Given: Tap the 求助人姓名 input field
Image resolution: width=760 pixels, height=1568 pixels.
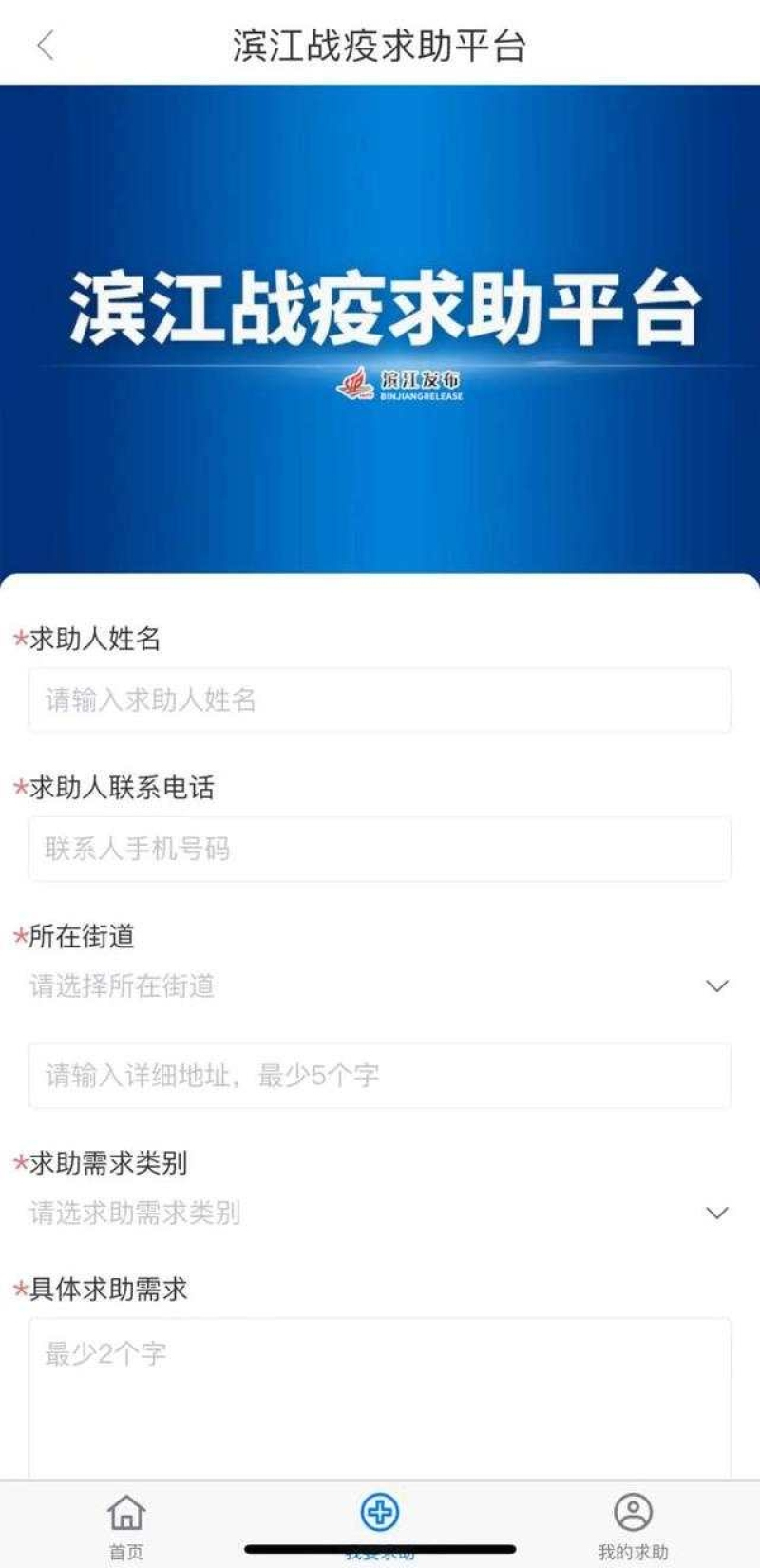Looking at the screenshot, I should 380,700.
